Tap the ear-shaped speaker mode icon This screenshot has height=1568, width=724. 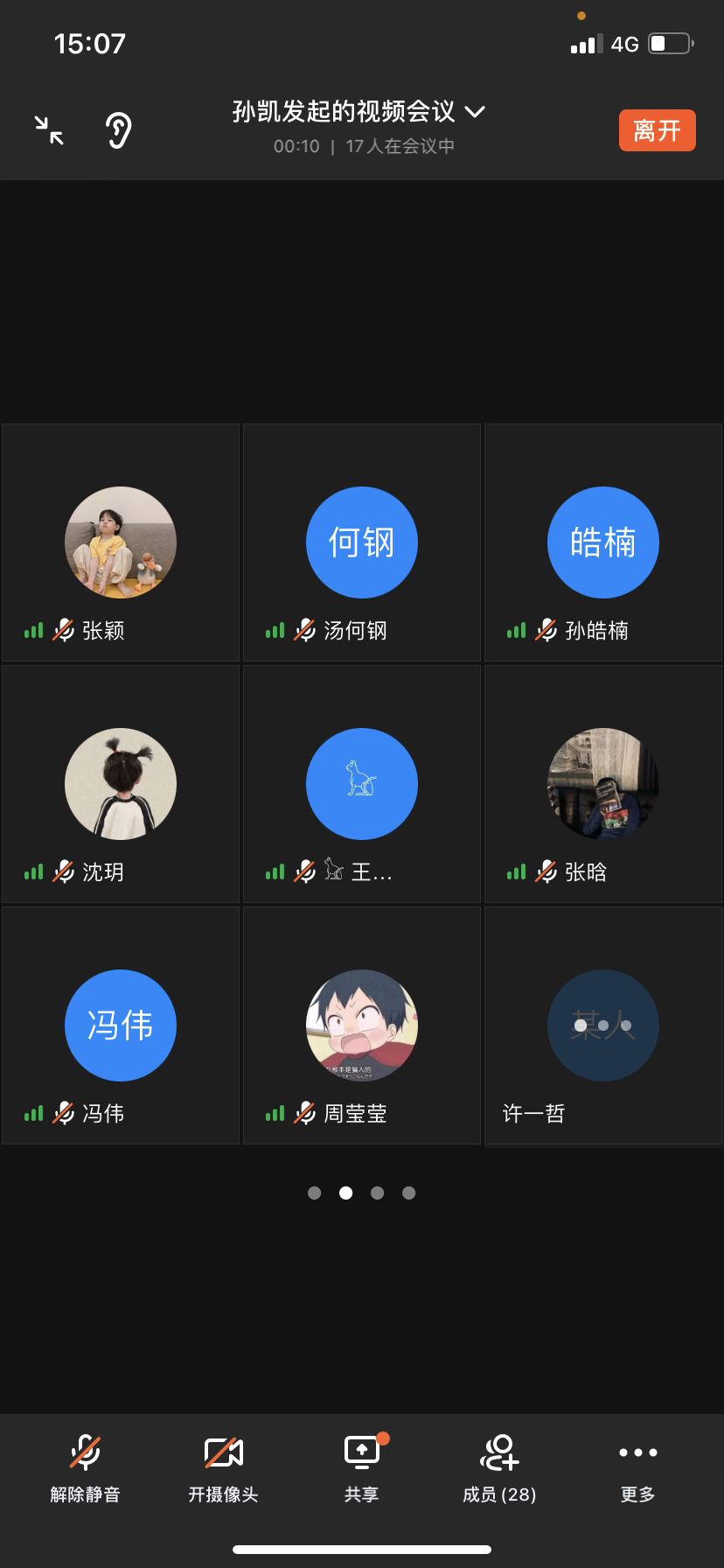point(119,130)
